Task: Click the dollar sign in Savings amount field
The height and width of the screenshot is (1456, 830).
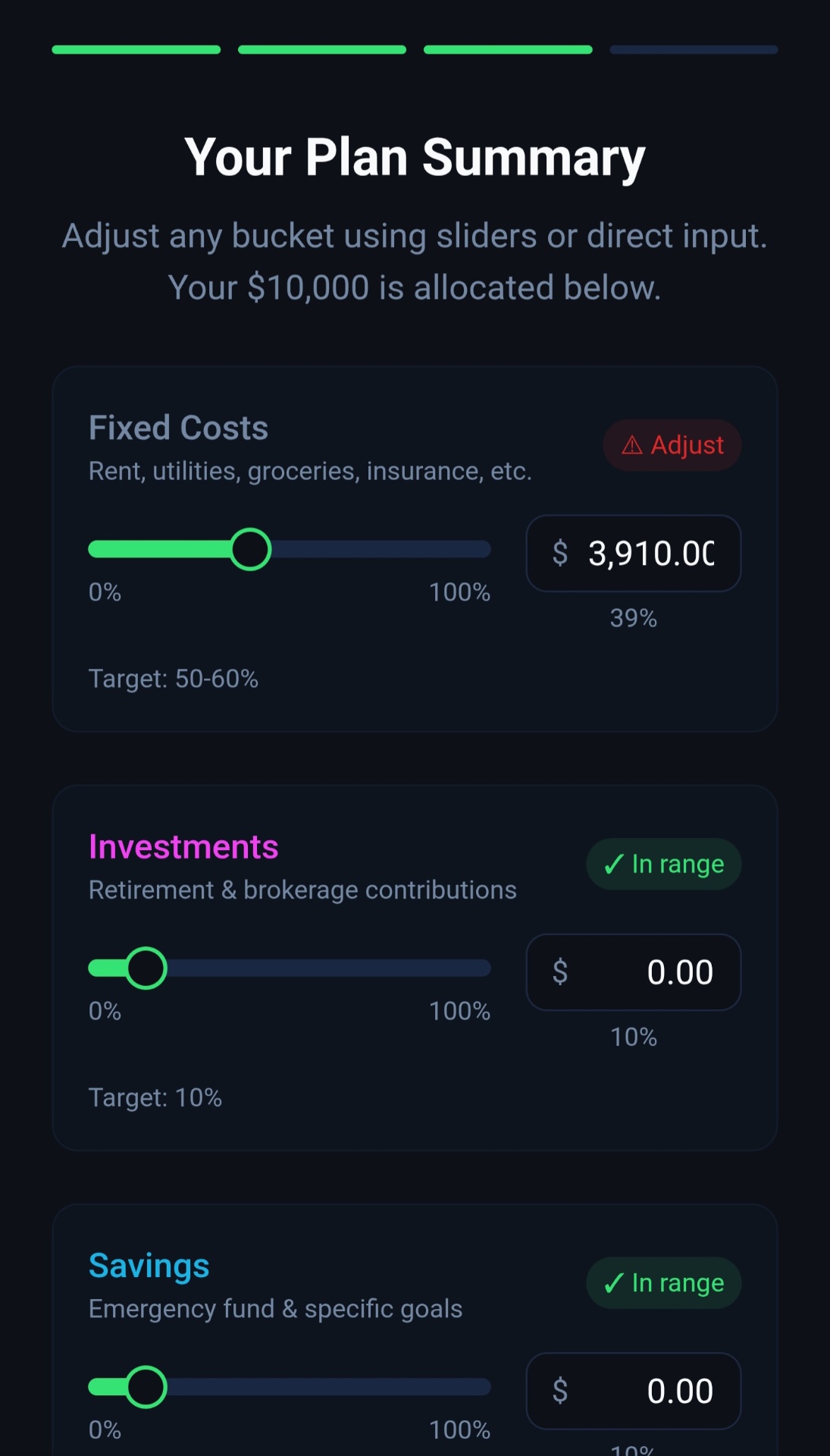Action: tap(561, 1391)
